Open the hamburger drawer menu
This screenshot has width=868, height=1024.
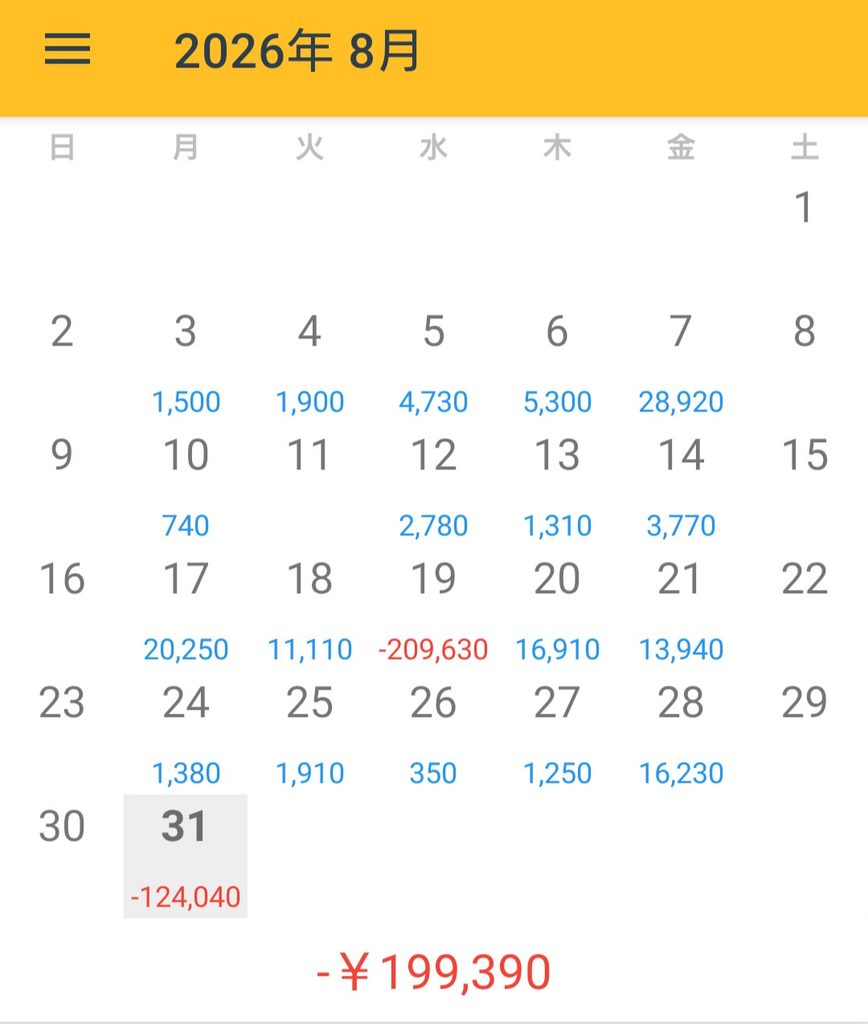67,50
